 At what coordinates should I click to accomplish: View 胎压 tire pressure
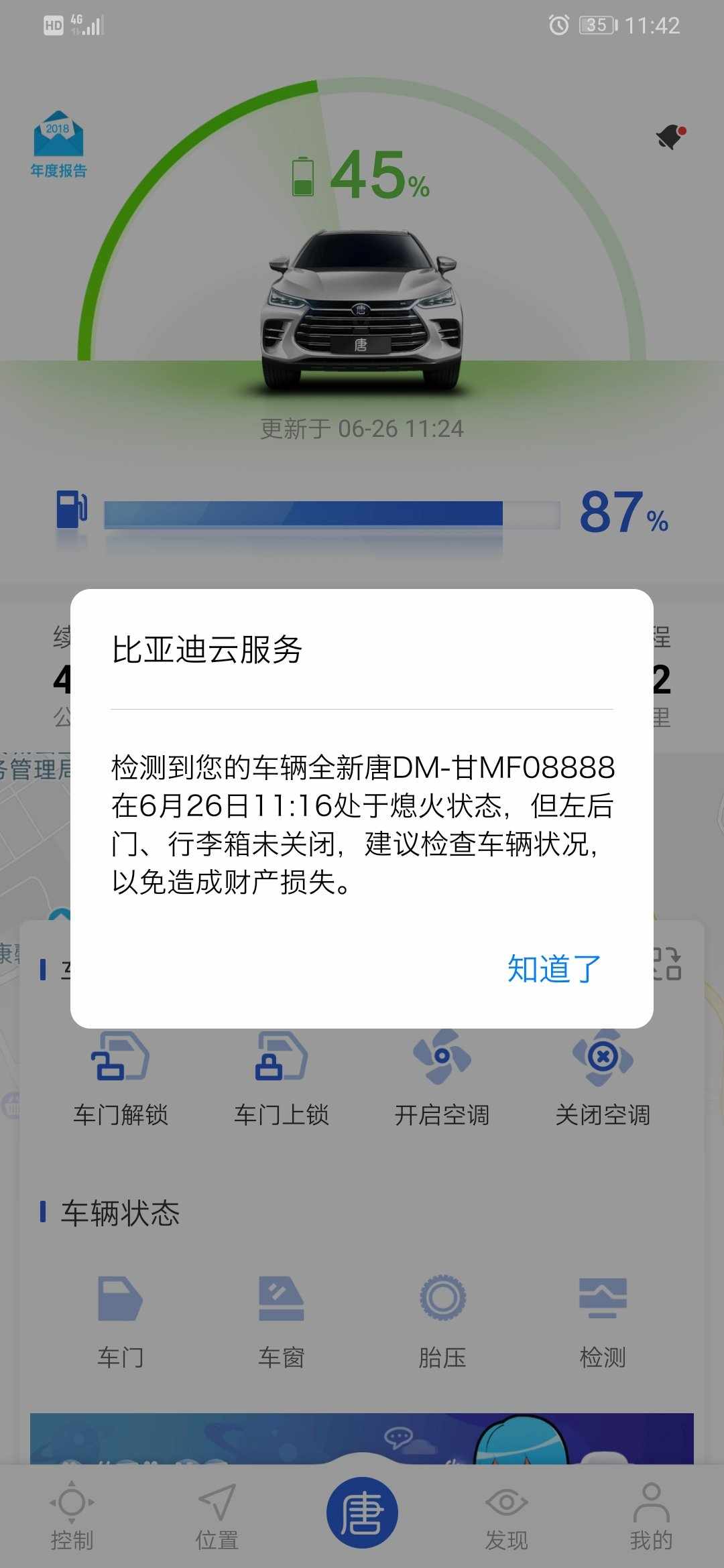click(442, 1321)
